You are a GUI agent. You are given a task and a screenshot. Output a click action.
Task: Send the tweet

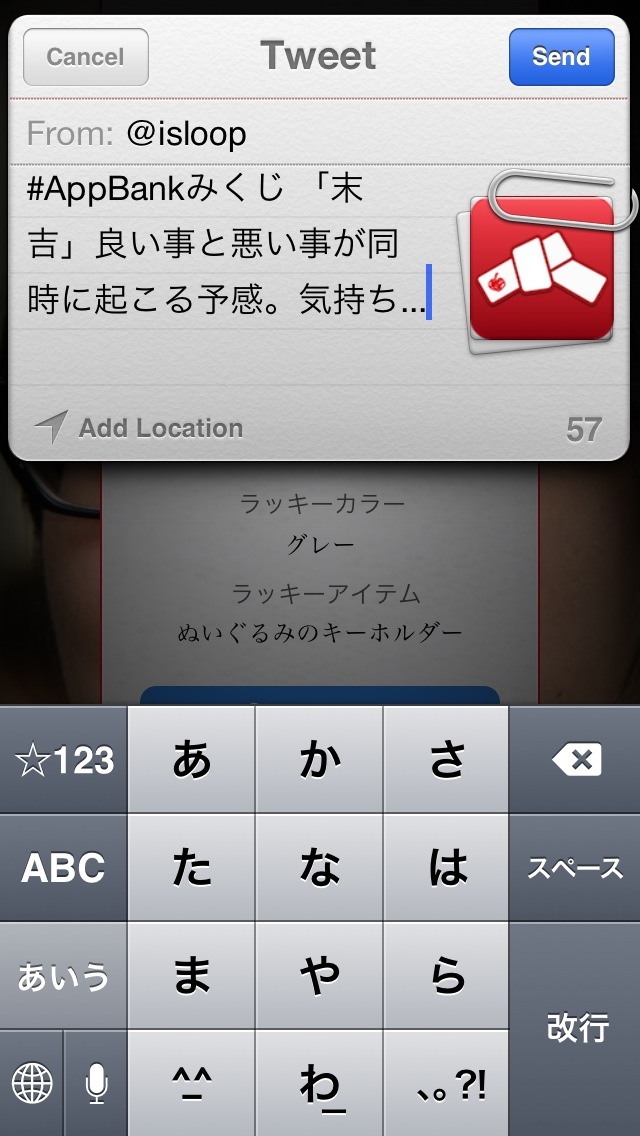561,57
